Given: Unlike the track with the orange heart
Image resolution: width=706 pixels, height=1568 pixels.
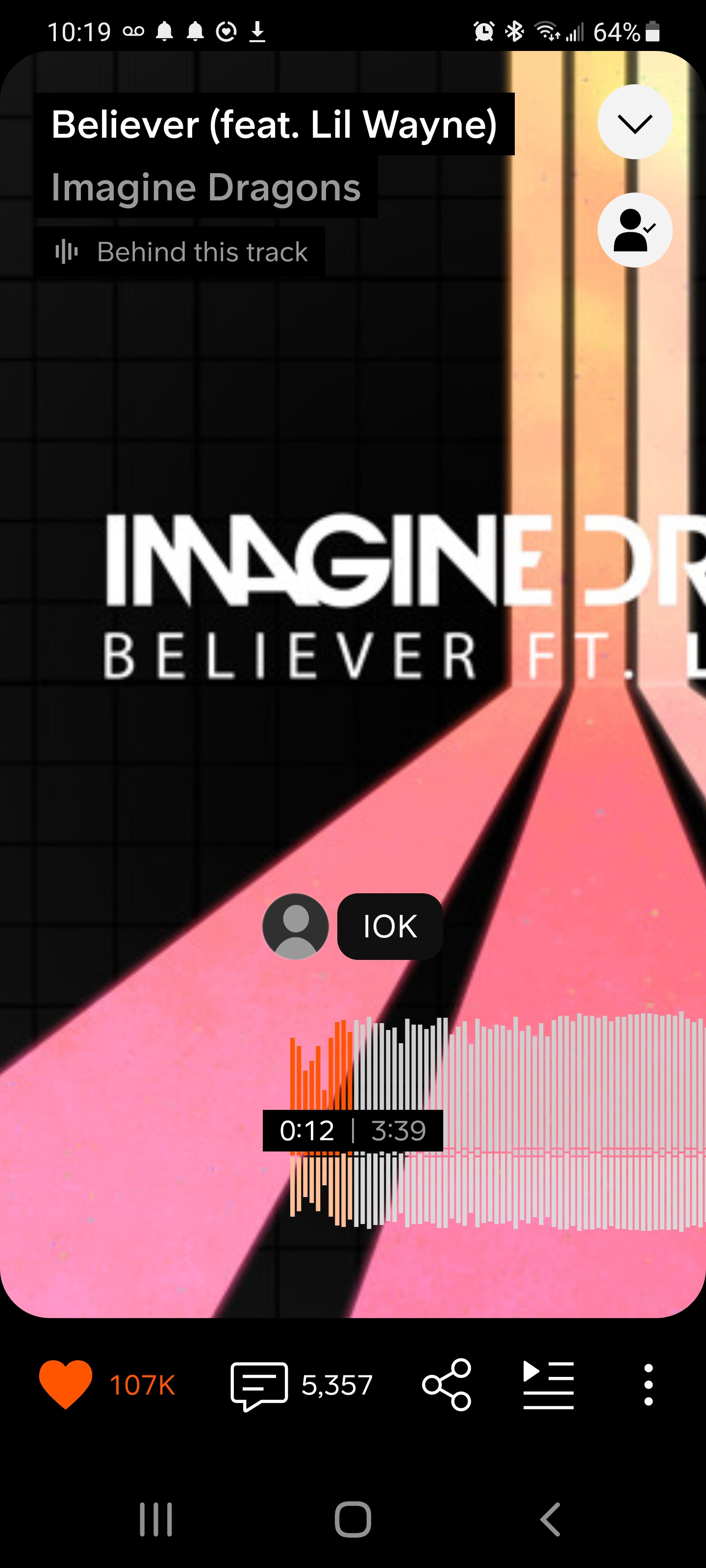Looking at the screenshot, I should 66,1384.
